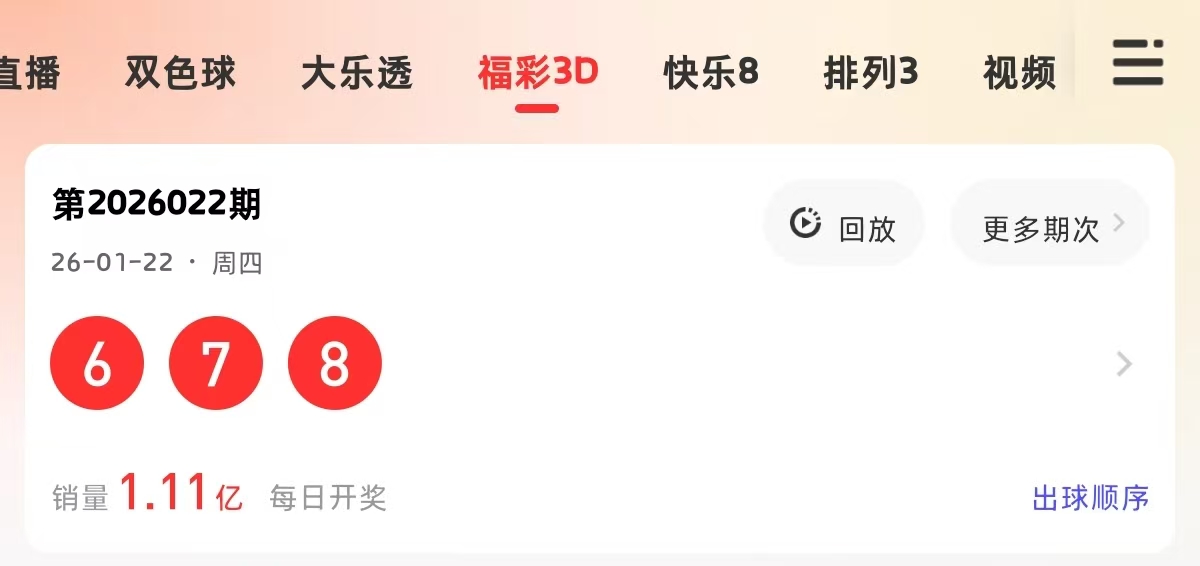Switch to the 双色球 tab

pyautogui.click(x=180, y=73)
